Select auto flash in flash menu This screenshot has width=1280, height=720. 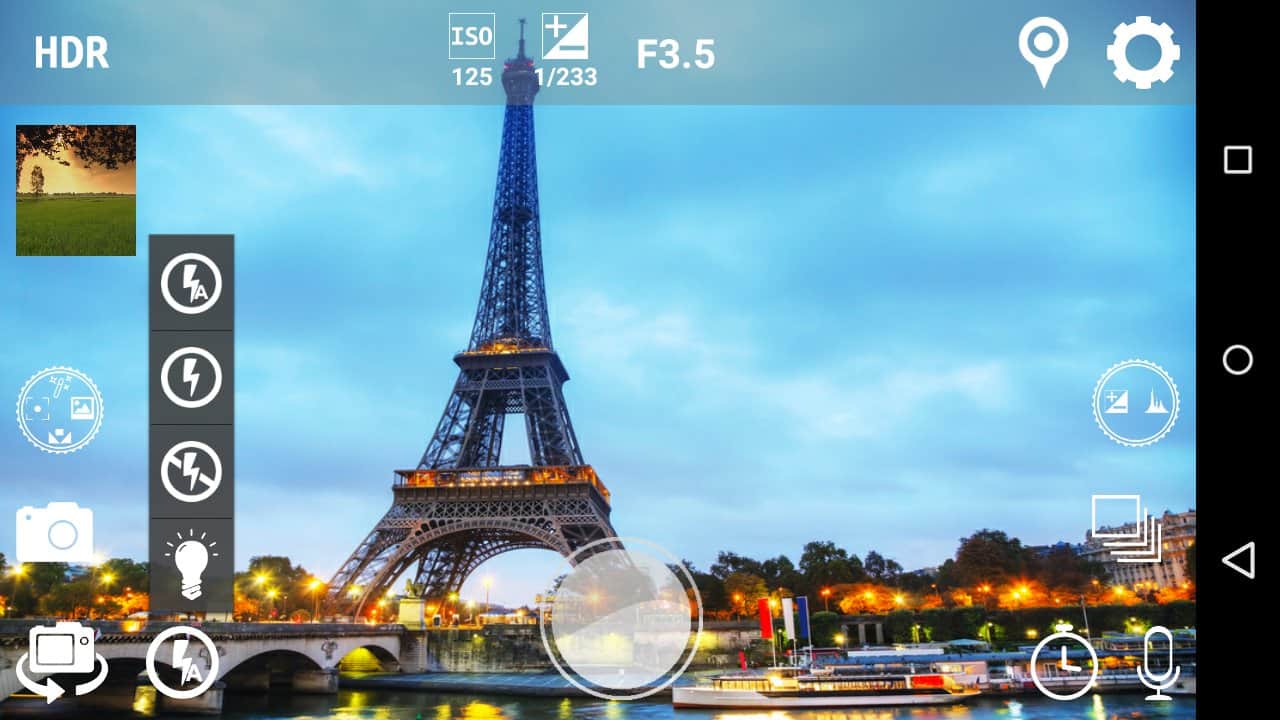pyautogui.click(x=191, y=284)
